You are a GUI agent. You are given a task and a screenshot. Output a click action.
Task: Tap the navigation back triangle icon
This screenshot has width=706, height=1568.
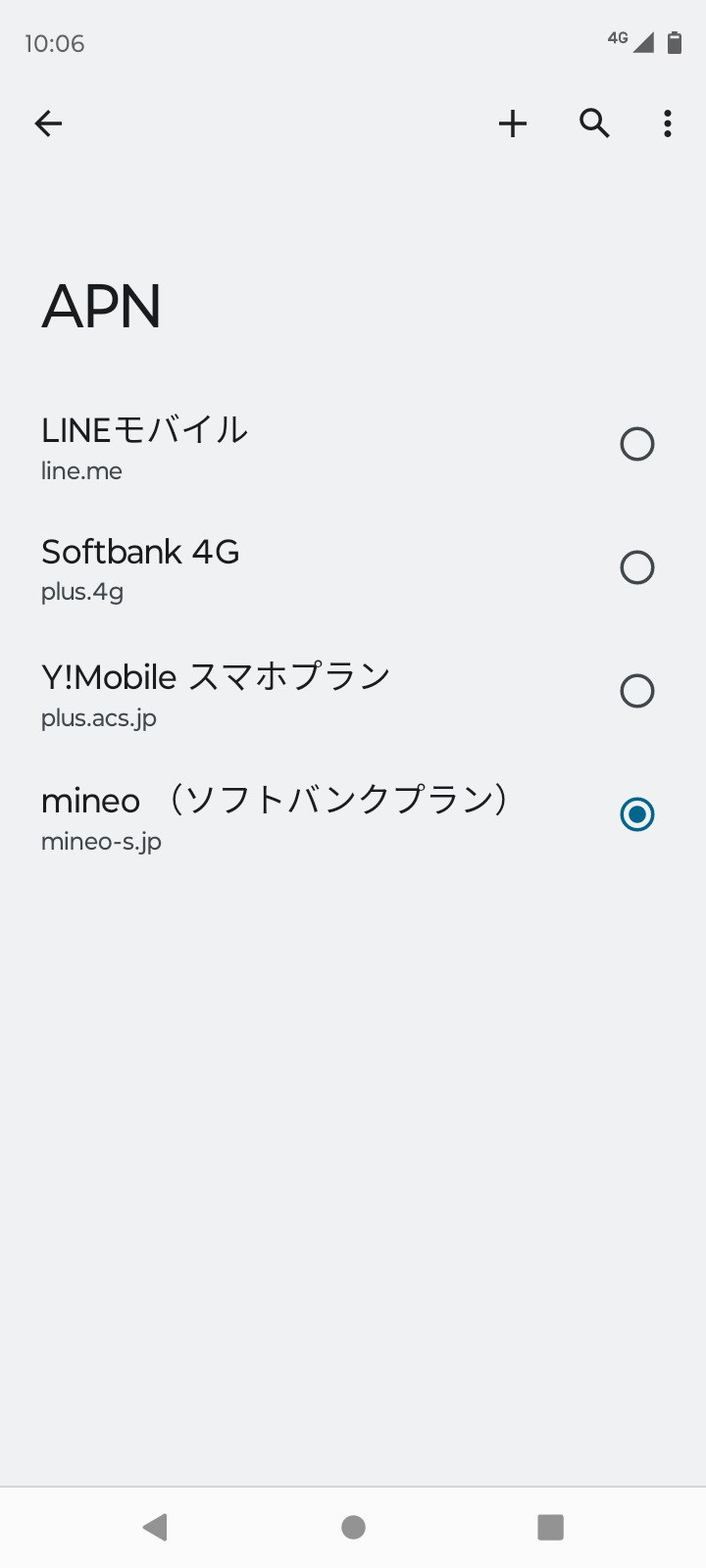[x=155, y=1526]
